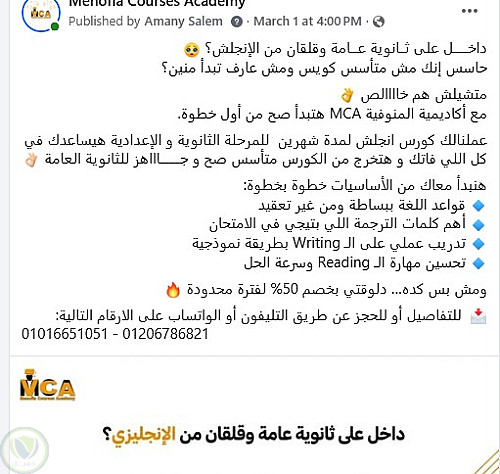Open Menofia Courses Academy page name
Image resolution: width=500 pixels, height=474 pixels.
pyautogui.click(x=157, y=3)
